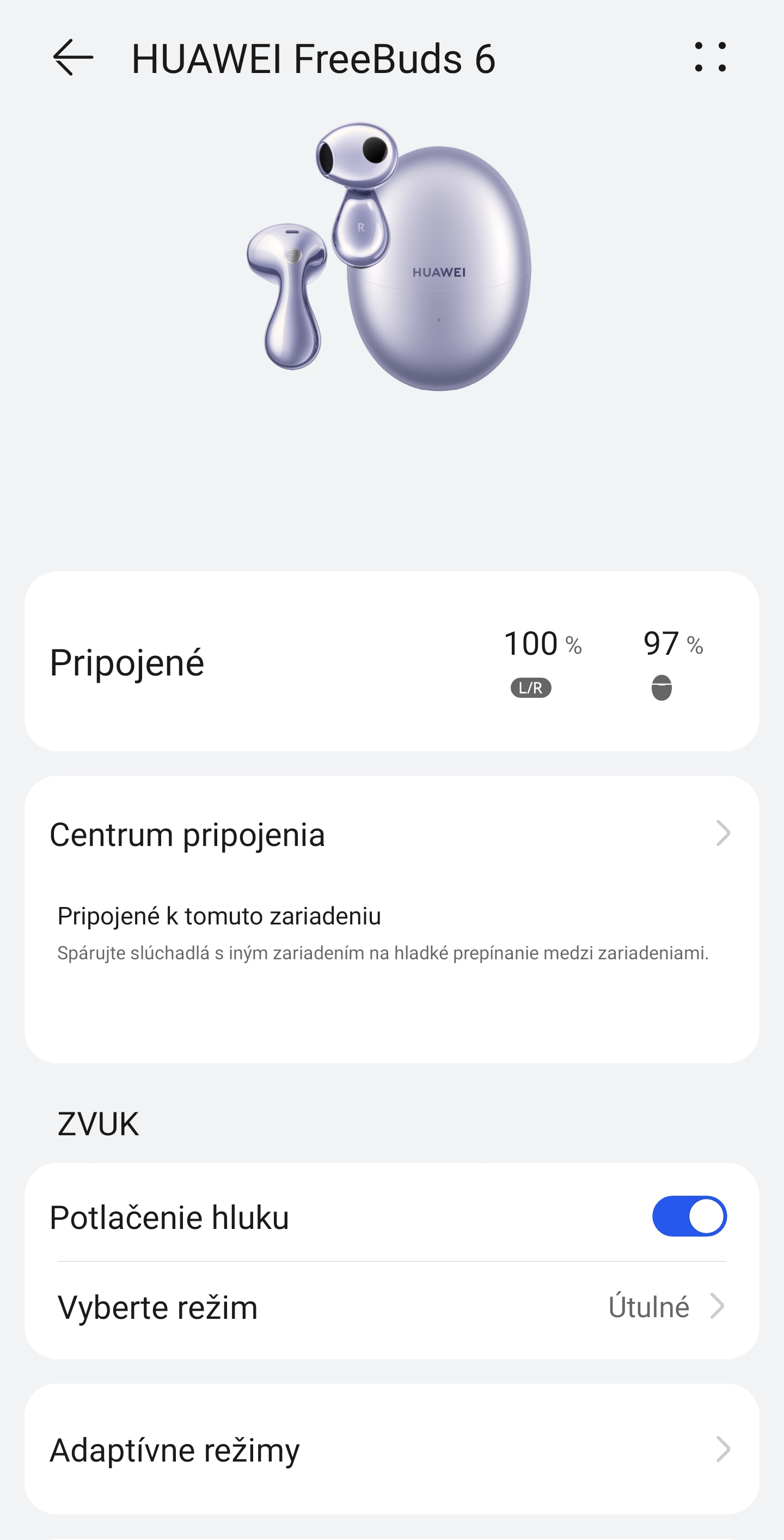The image size is (784, 1540).
Task: Open Adaptívne režimy
Action: 391,1450
